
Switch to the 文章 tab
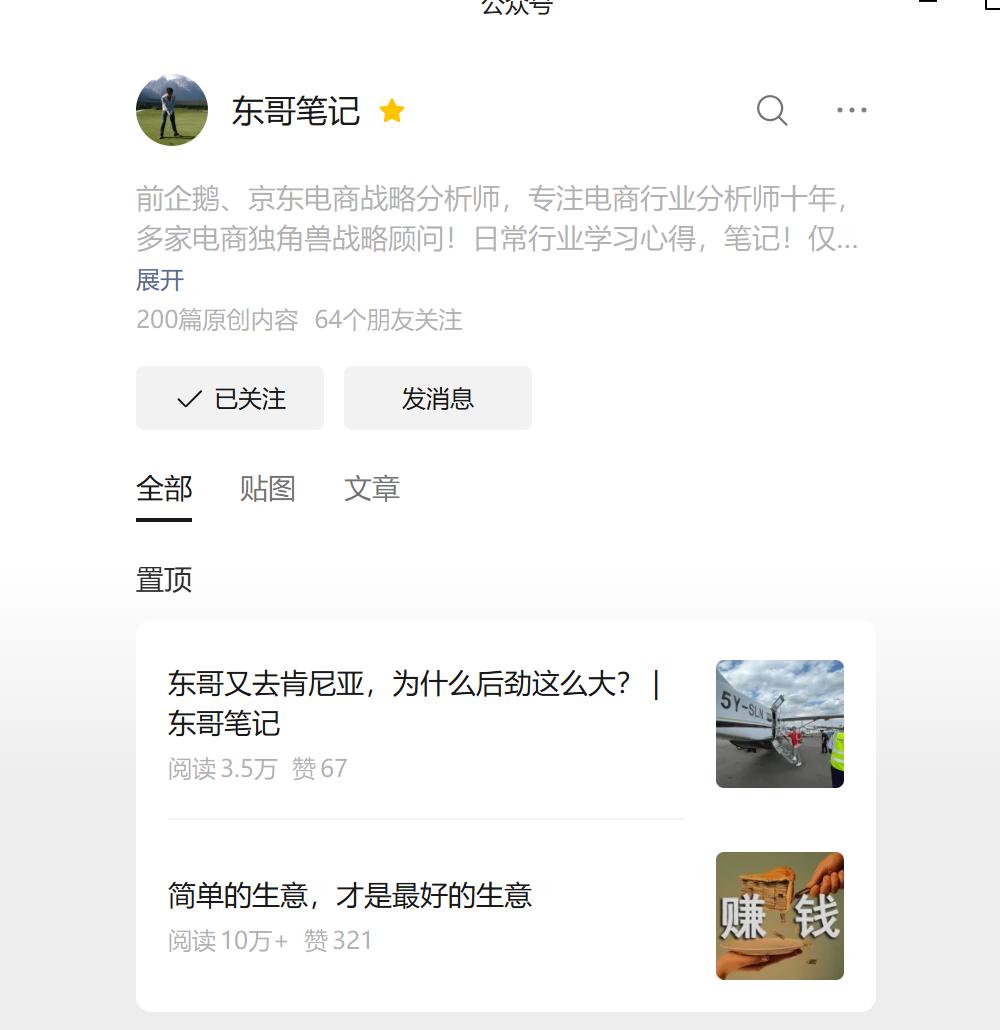coord(371,489)
